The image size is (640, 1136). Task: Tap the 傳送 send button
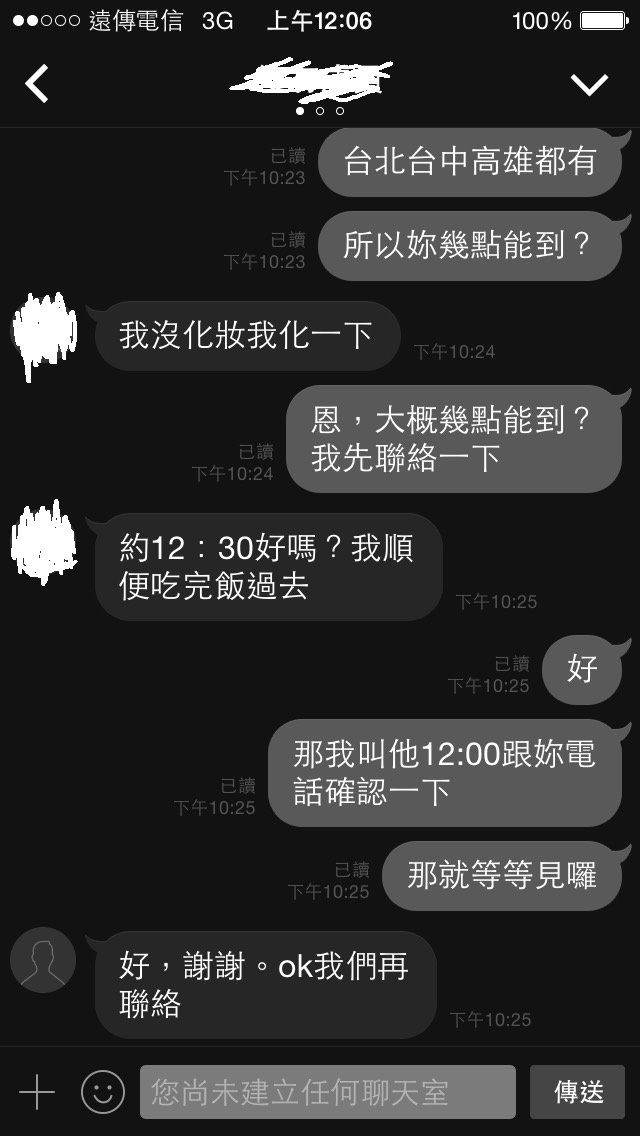point(578,1092)
